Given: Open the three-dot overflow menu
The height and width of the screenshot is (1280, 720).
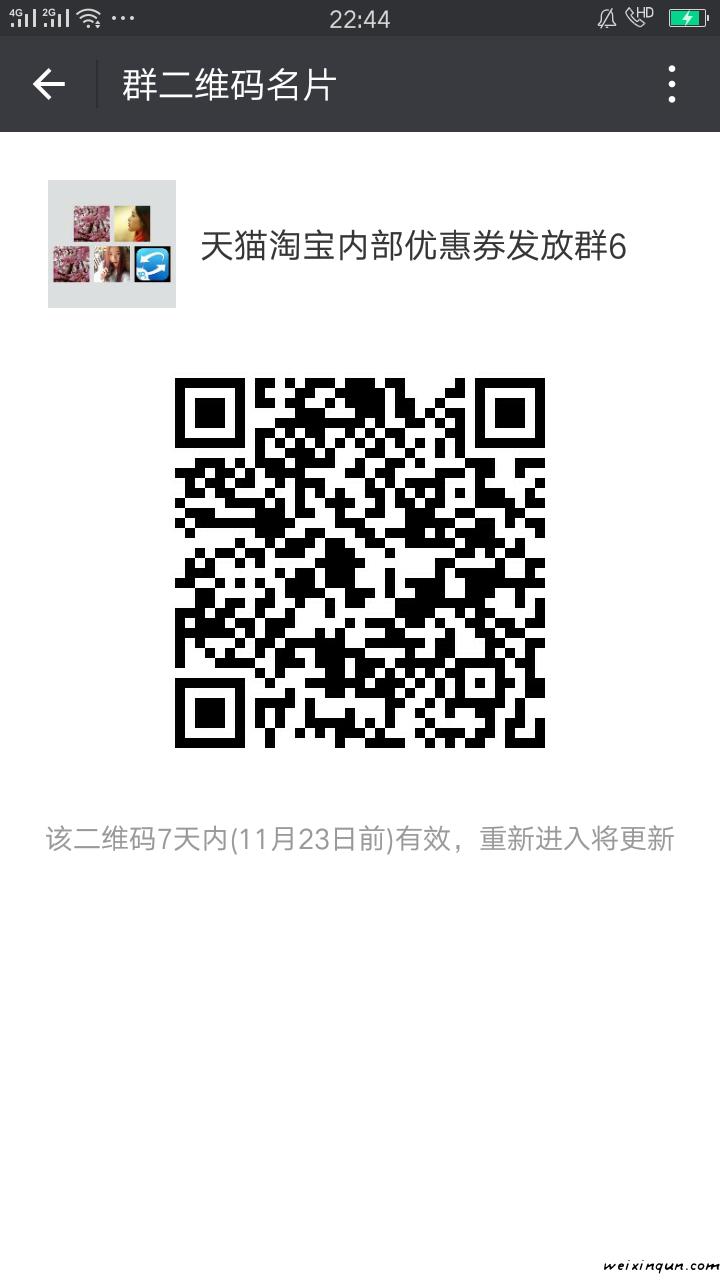Looking at the screenshot, I should tap(672, 84).
